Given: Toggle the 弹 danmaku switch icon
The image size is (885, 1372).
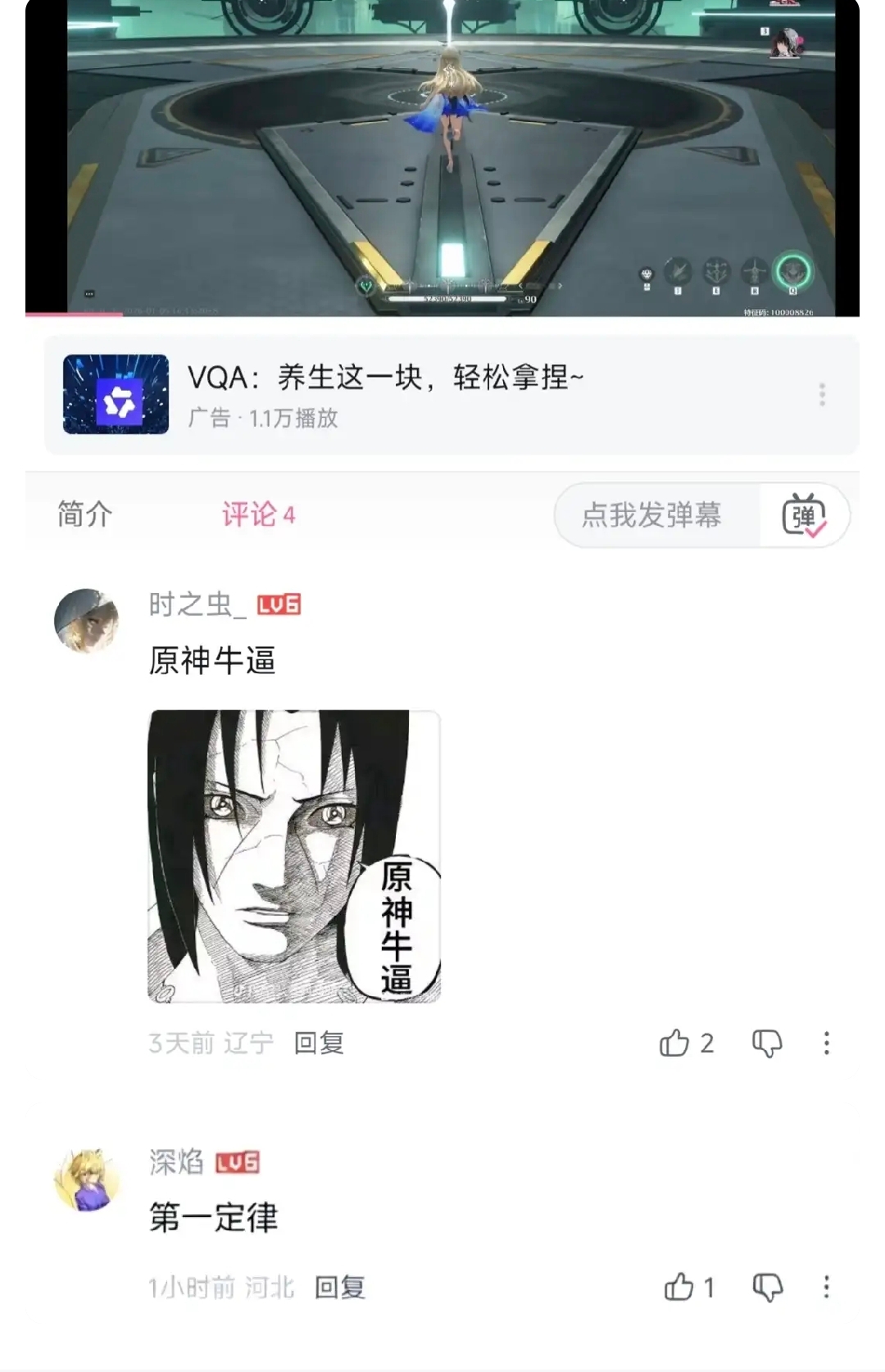Looking at the screenshot, I should tap(804, 515).
